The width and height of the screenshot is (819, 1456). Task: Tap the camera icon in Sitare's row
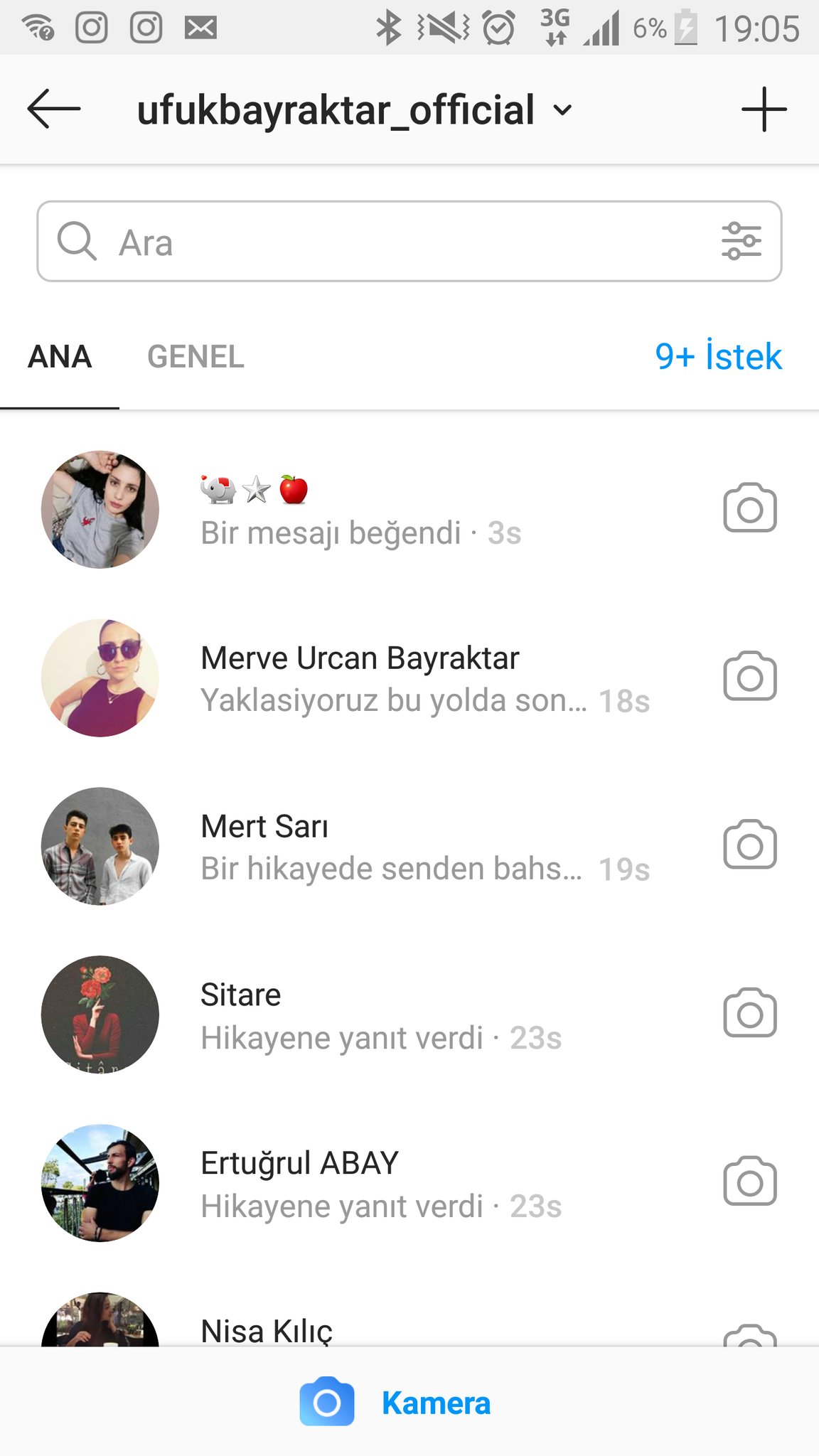(x=749, y=1013)
